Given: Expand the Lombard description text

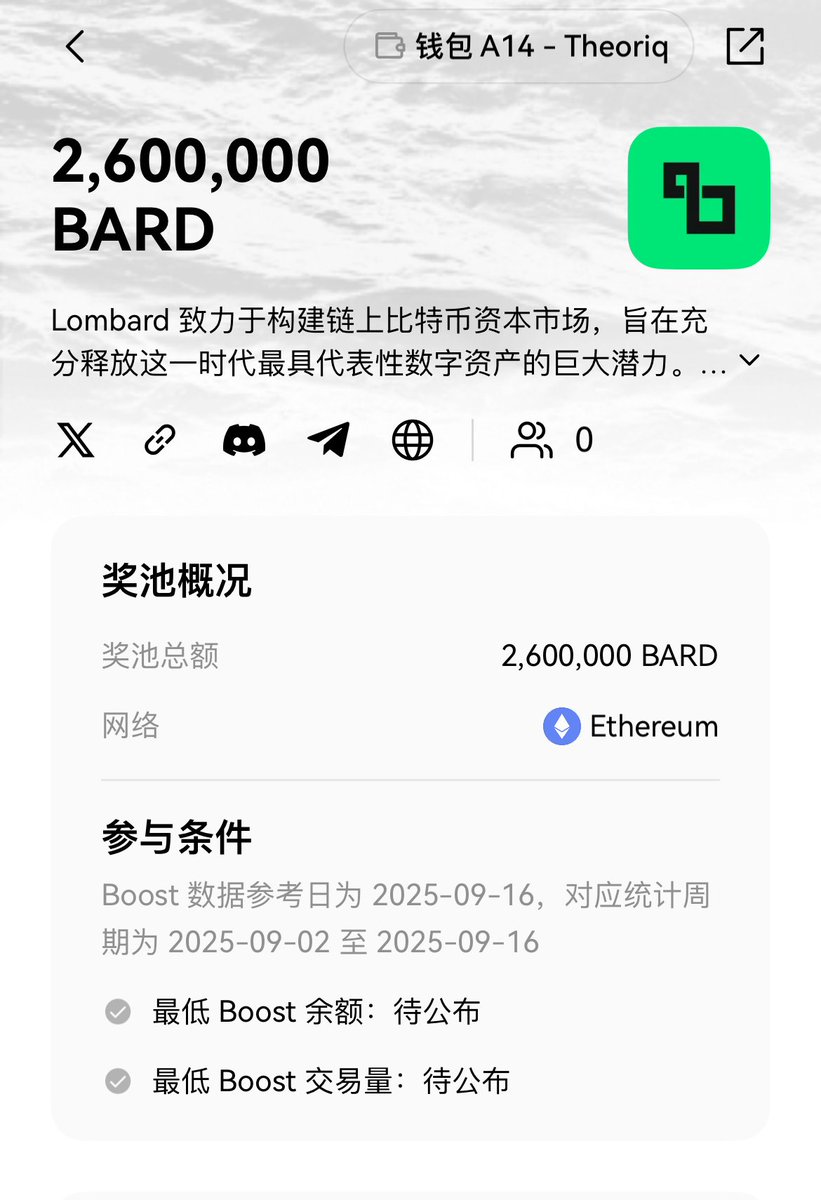Looking at the screenshot, I should coord(749,361).
